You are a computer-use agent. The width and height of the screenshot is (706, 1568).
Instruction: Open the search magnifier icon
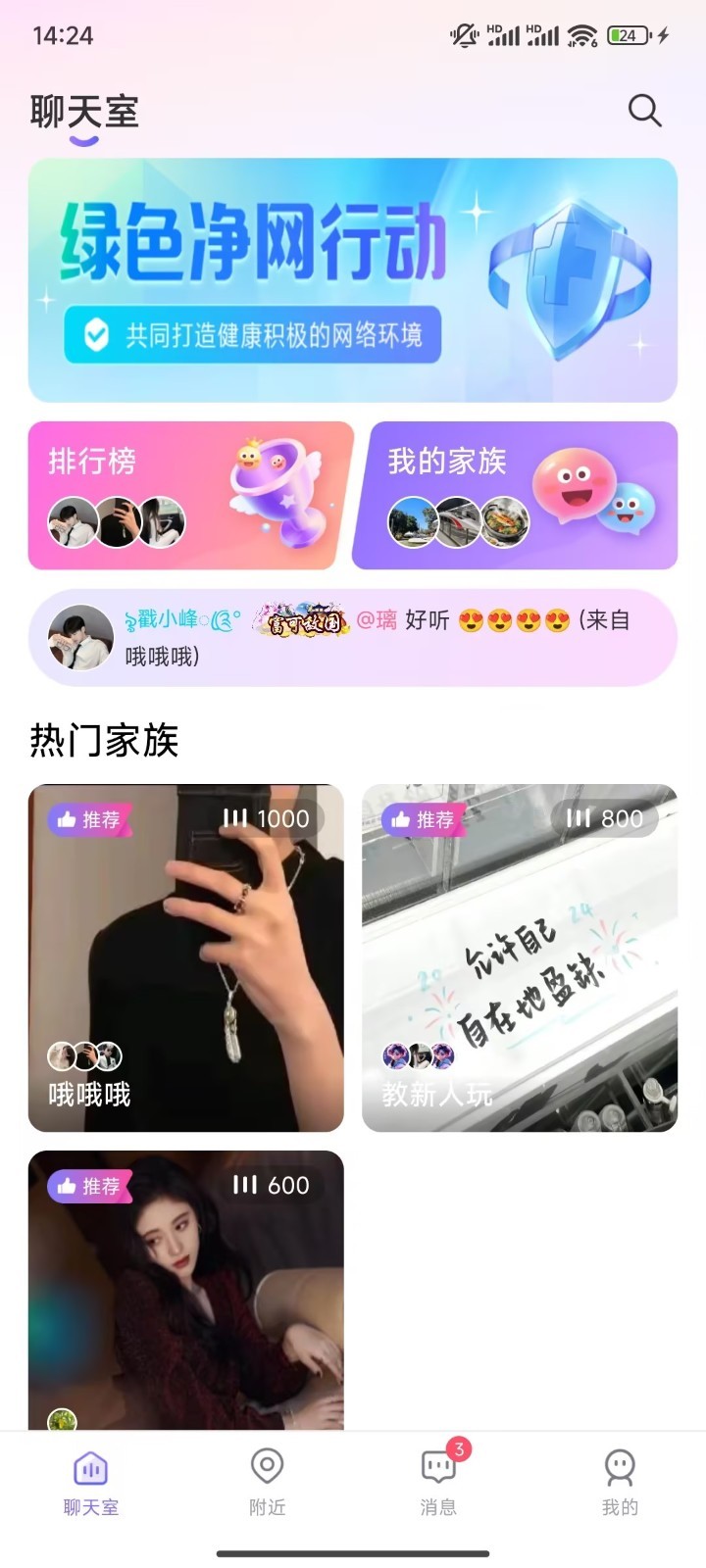644,111
